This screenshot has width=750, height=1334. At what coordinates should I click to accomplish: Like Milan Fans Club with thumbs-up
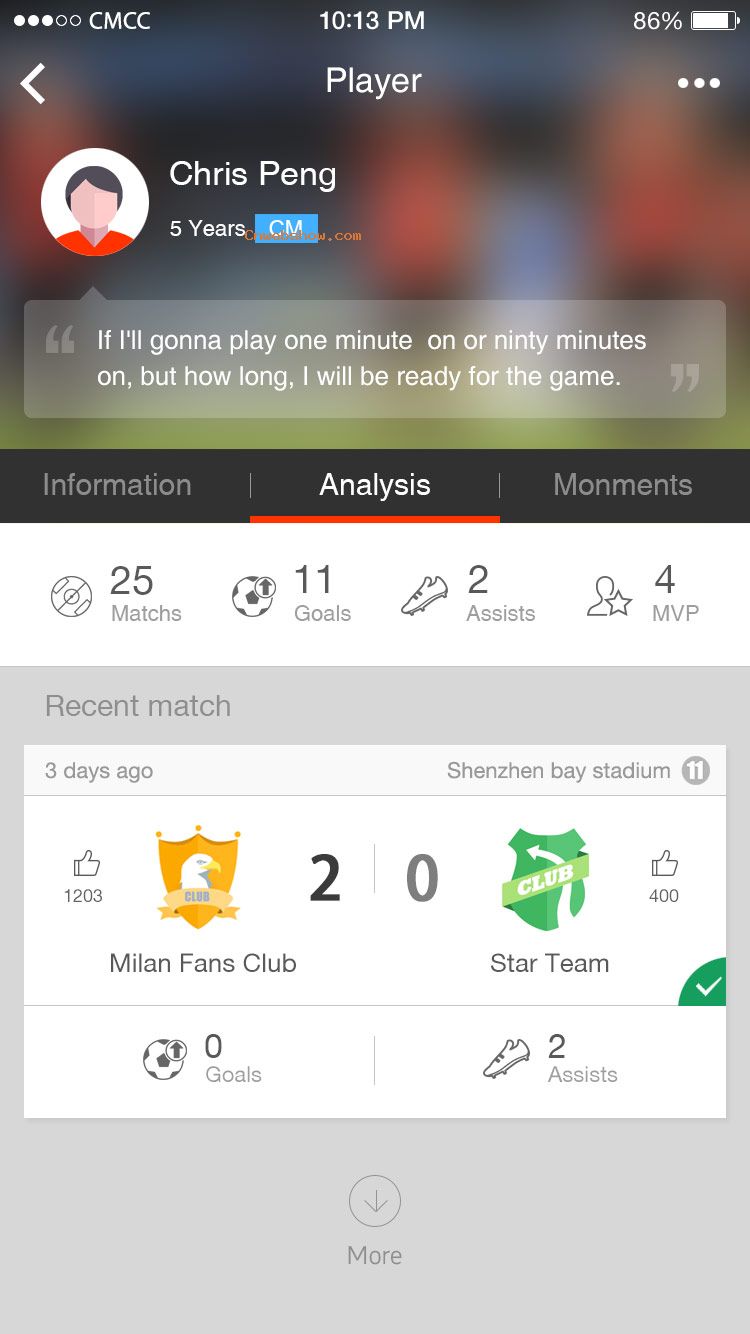[x=86, y=864]
